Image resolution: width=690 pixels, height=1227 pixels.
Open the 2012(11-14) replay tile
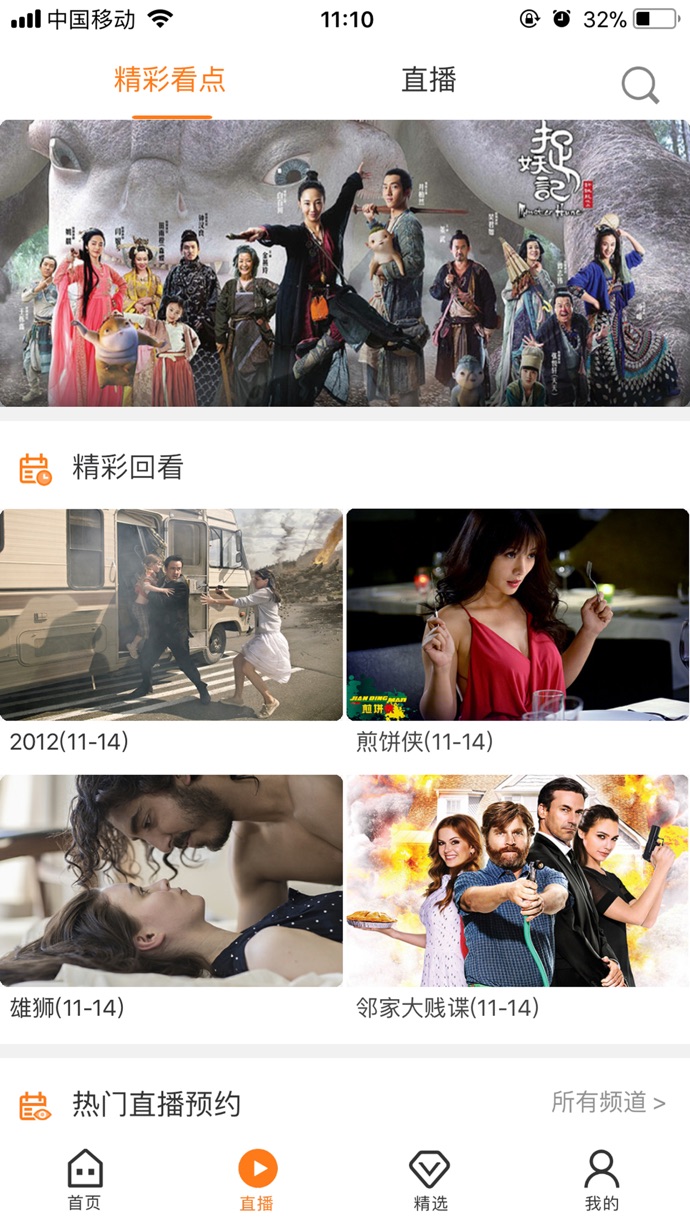point(171,615)
